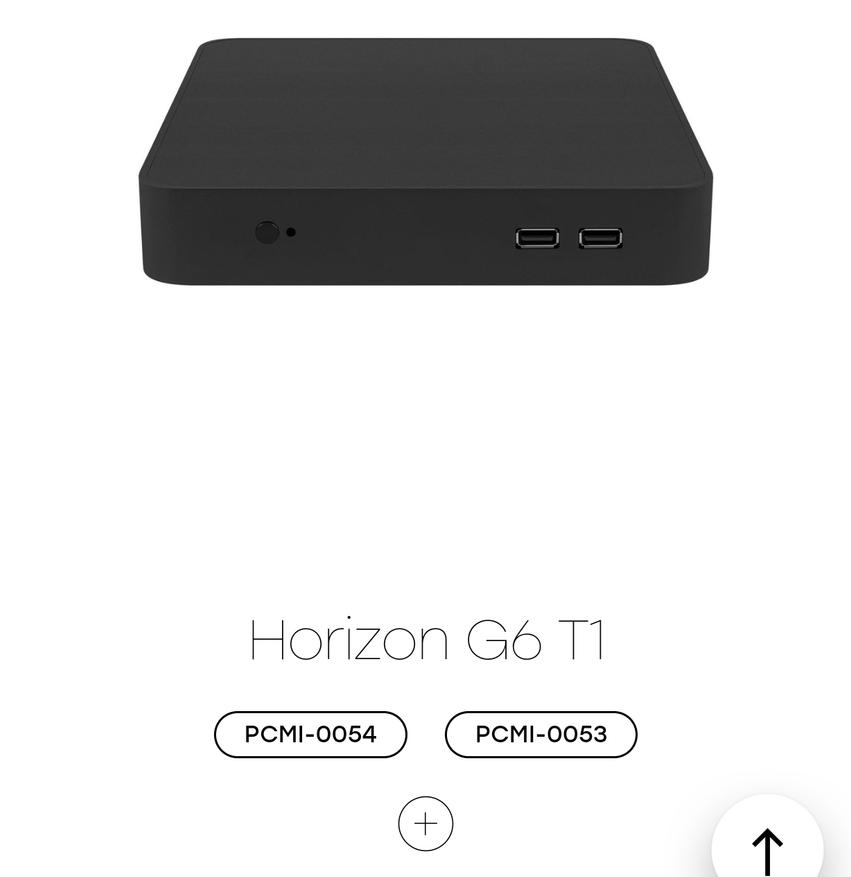Open the Horizon G6 T1 product image
851x877 pixels.
pyautogui.click(x=425, y=162)
